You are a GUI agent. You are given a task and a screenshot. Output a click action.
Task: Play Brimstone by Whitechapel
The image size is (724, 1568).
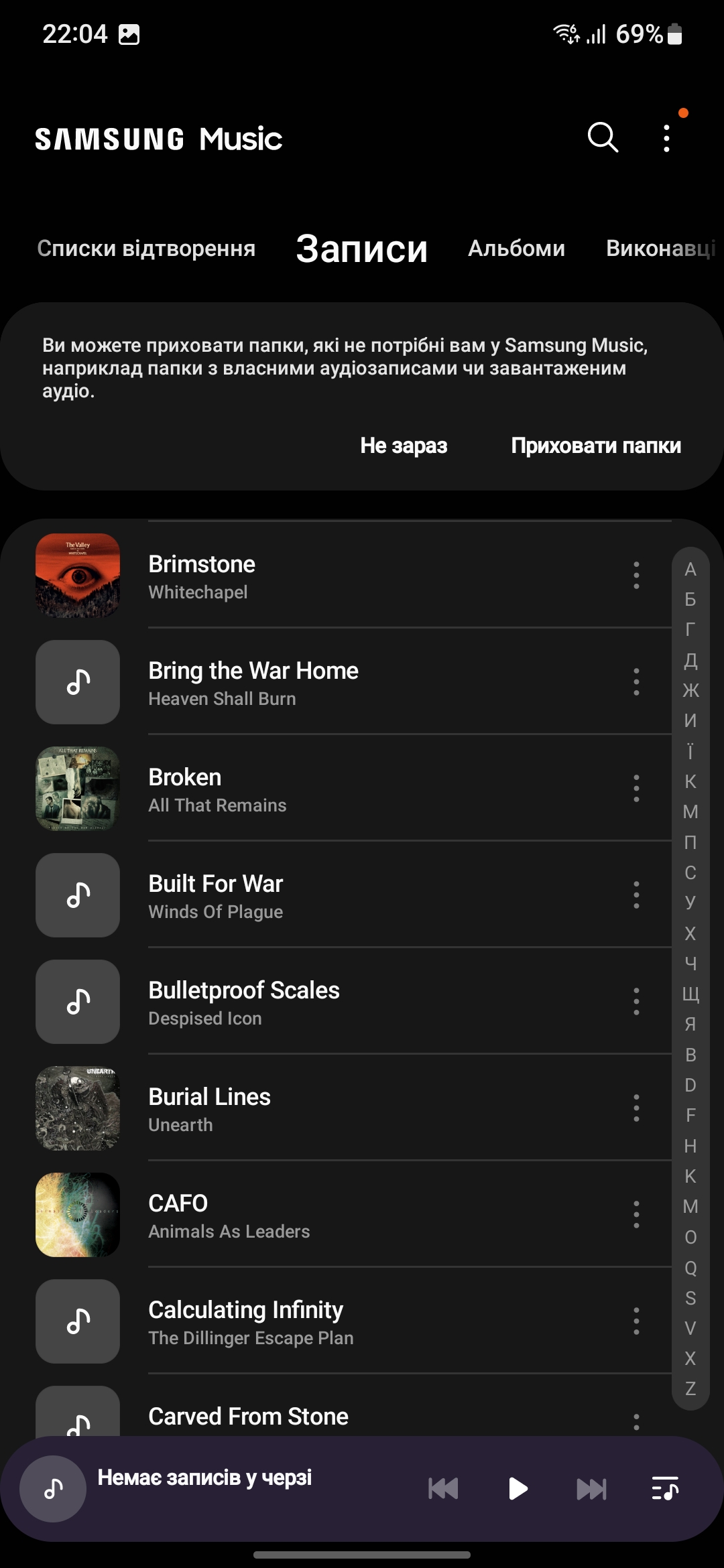click(x=335, y=576)
